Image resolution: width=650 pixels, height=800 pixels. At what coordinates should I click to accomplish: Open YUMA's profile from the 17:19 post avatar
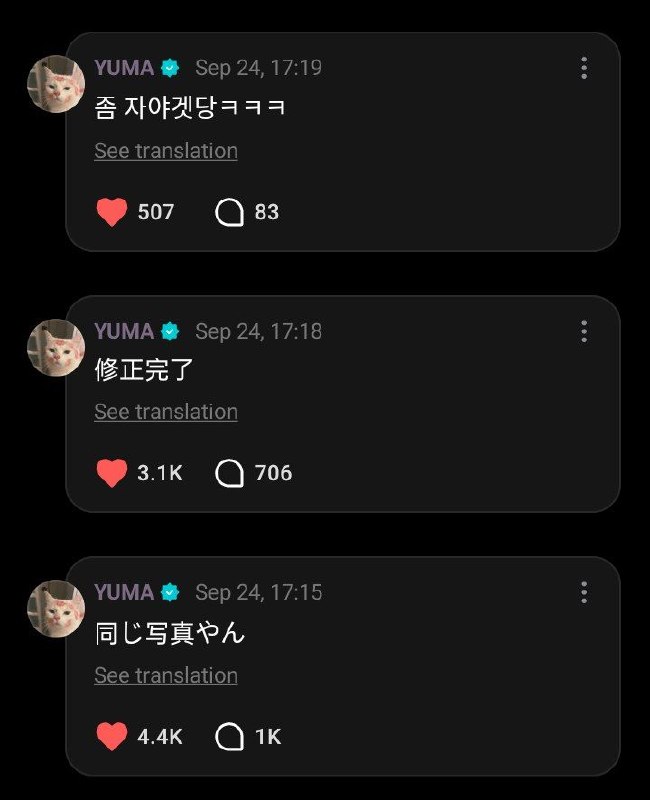56,84
